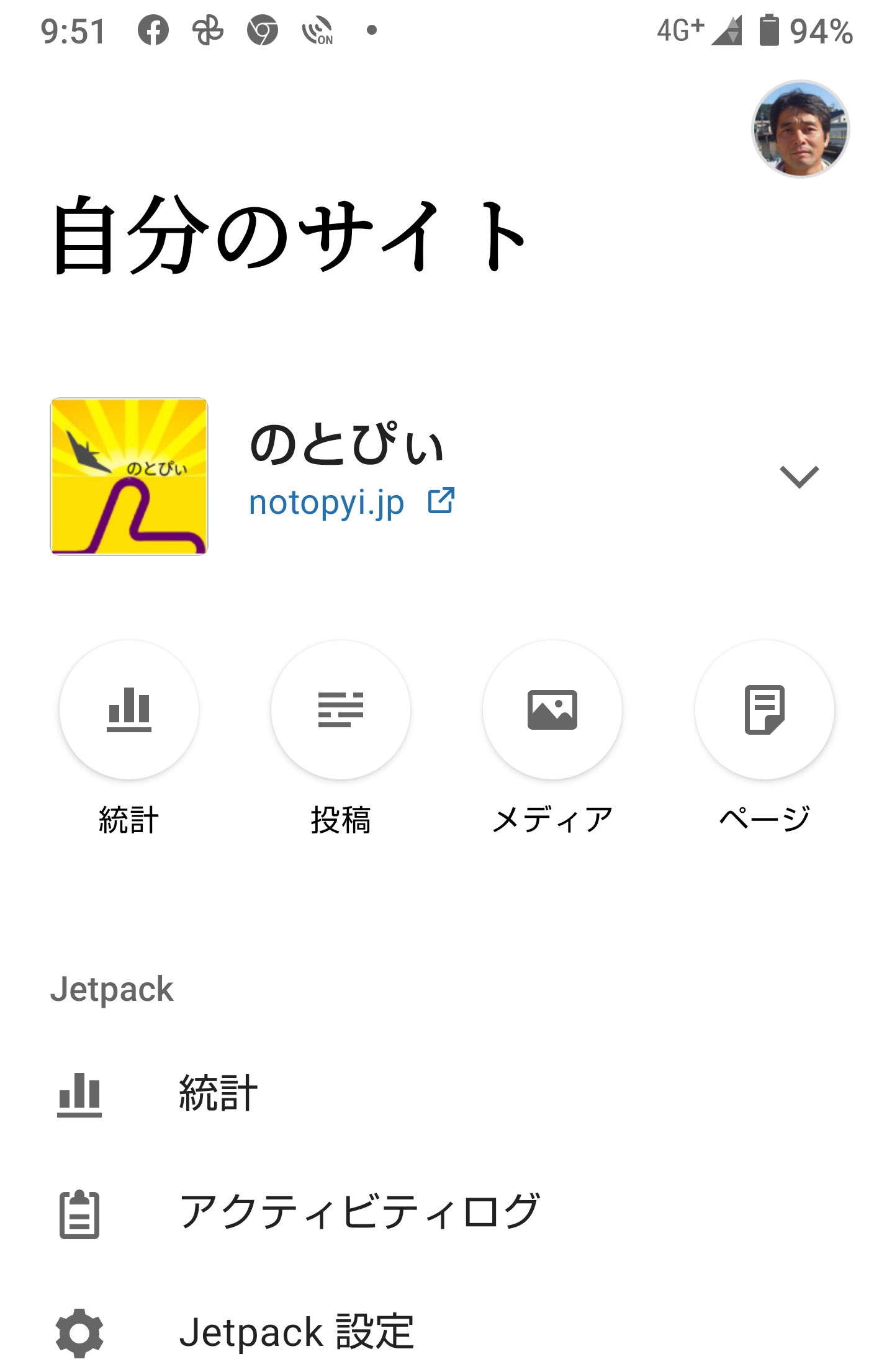
Task: Tap the のとぴぃ yellow site icon thumbnail
Action: coord(128,477)
